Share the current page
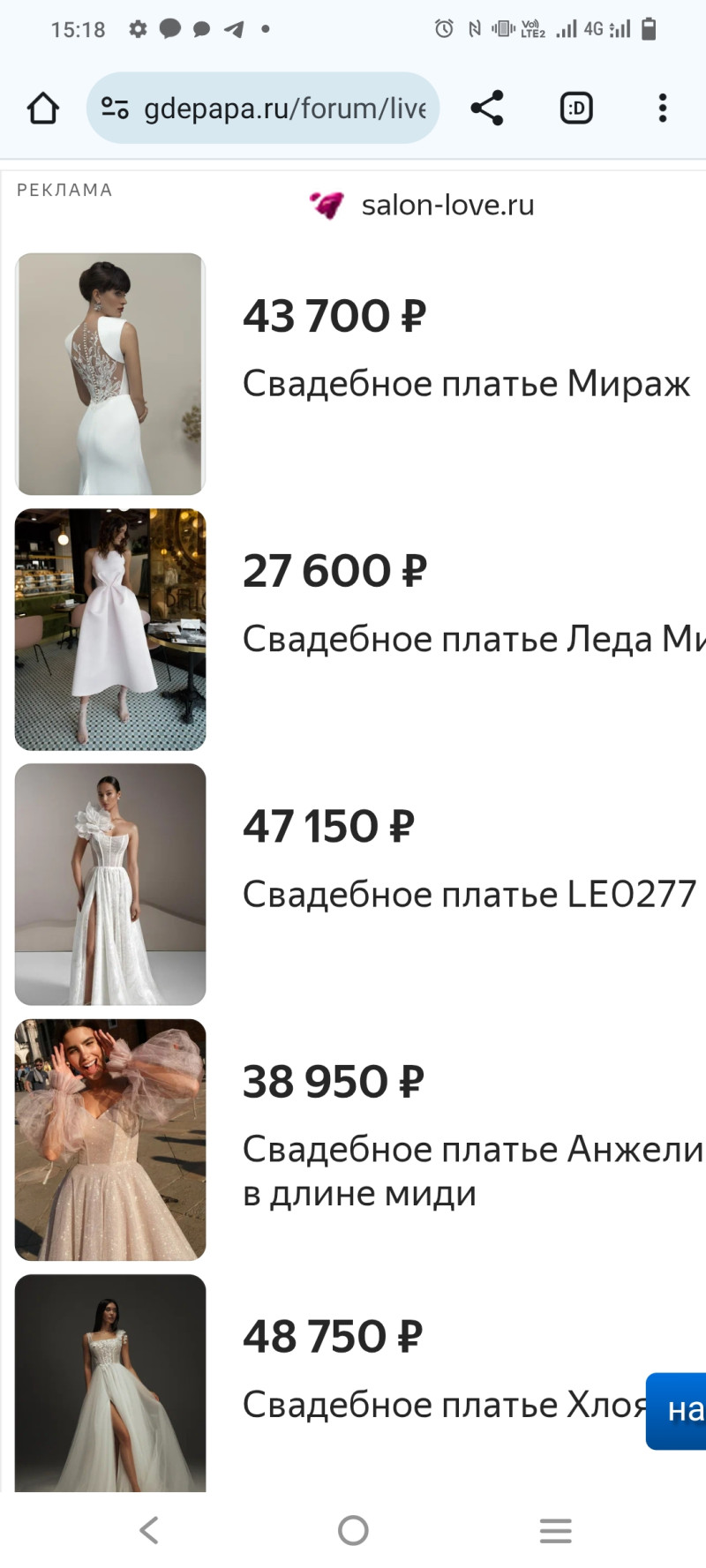 point(486,109)
